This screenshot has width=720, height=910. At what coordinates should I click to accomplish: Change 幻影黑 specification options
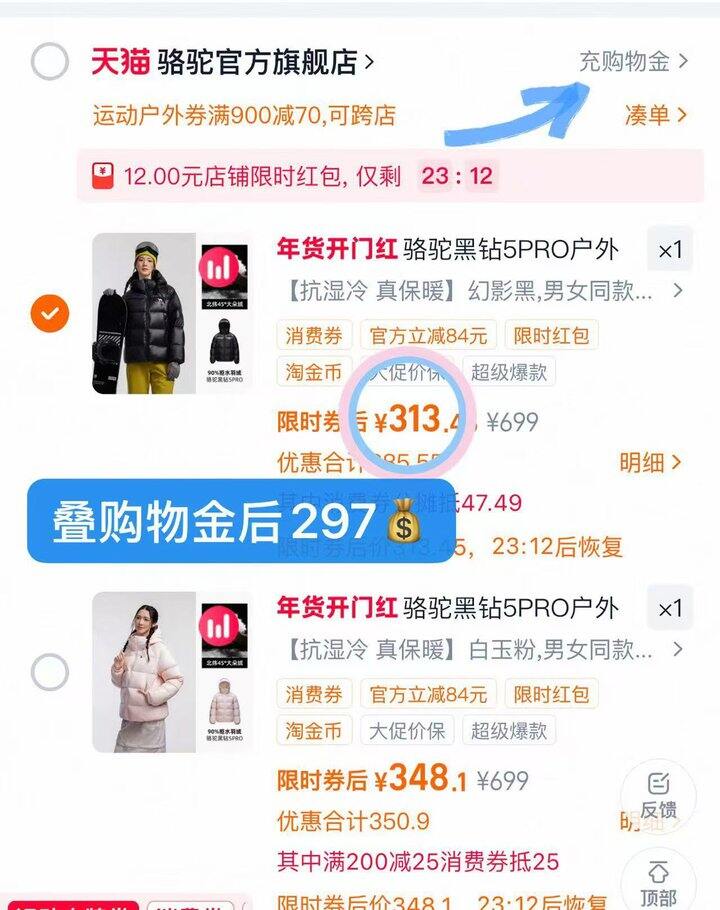click(480, 292)
